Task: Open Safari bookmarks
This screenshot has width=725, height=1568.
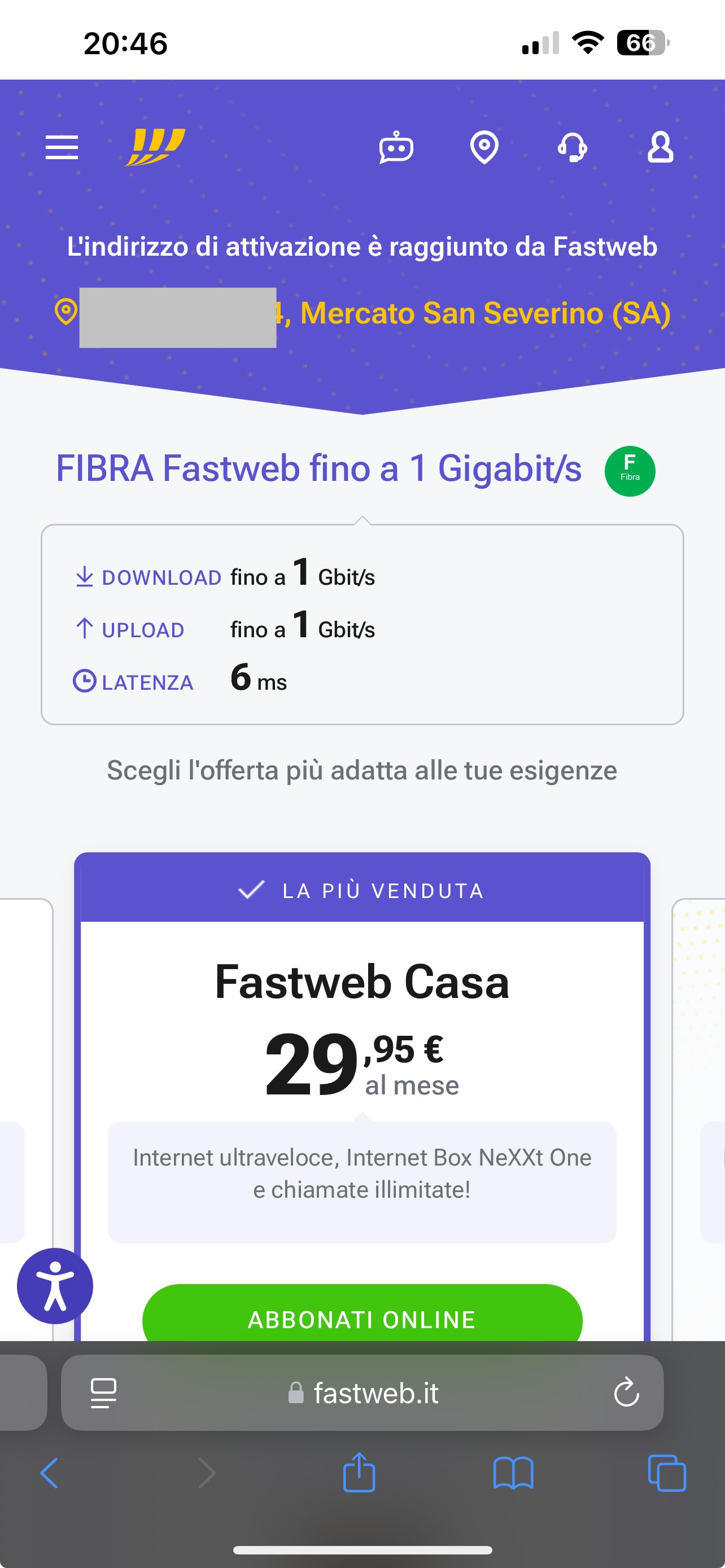Action: point(513,1473)
